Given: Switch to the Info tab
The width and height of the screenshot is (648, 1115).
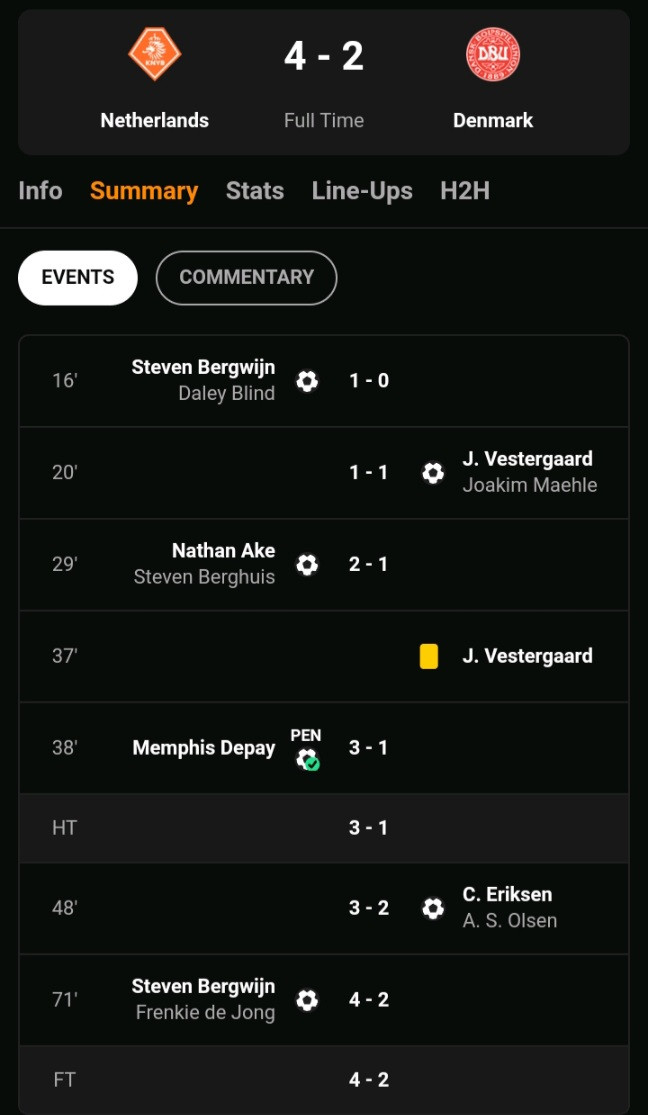Looking at the screenshot, I should coord(40,191).
